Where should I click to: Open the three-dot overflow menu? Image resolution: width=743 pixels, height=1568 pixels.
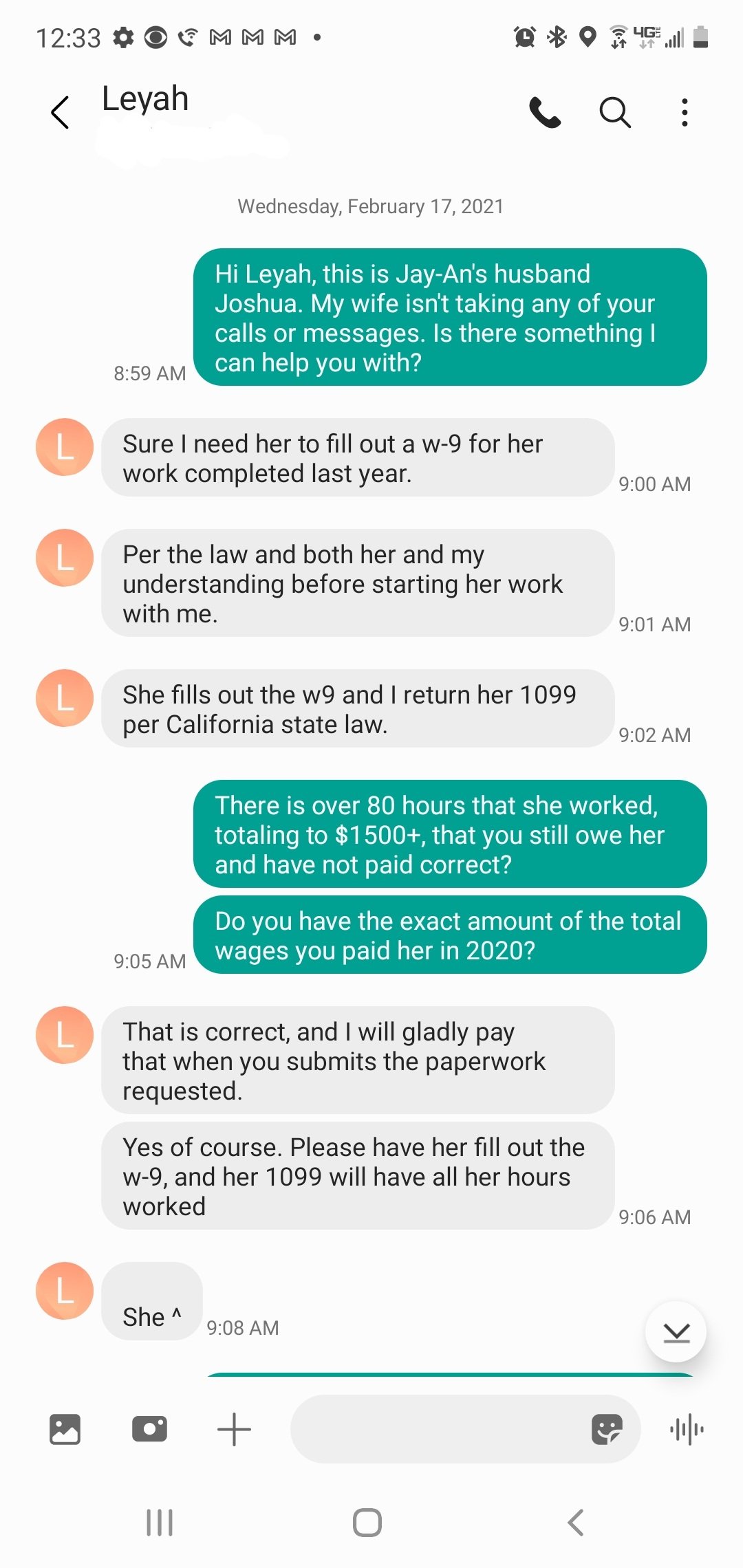(685, 112)
